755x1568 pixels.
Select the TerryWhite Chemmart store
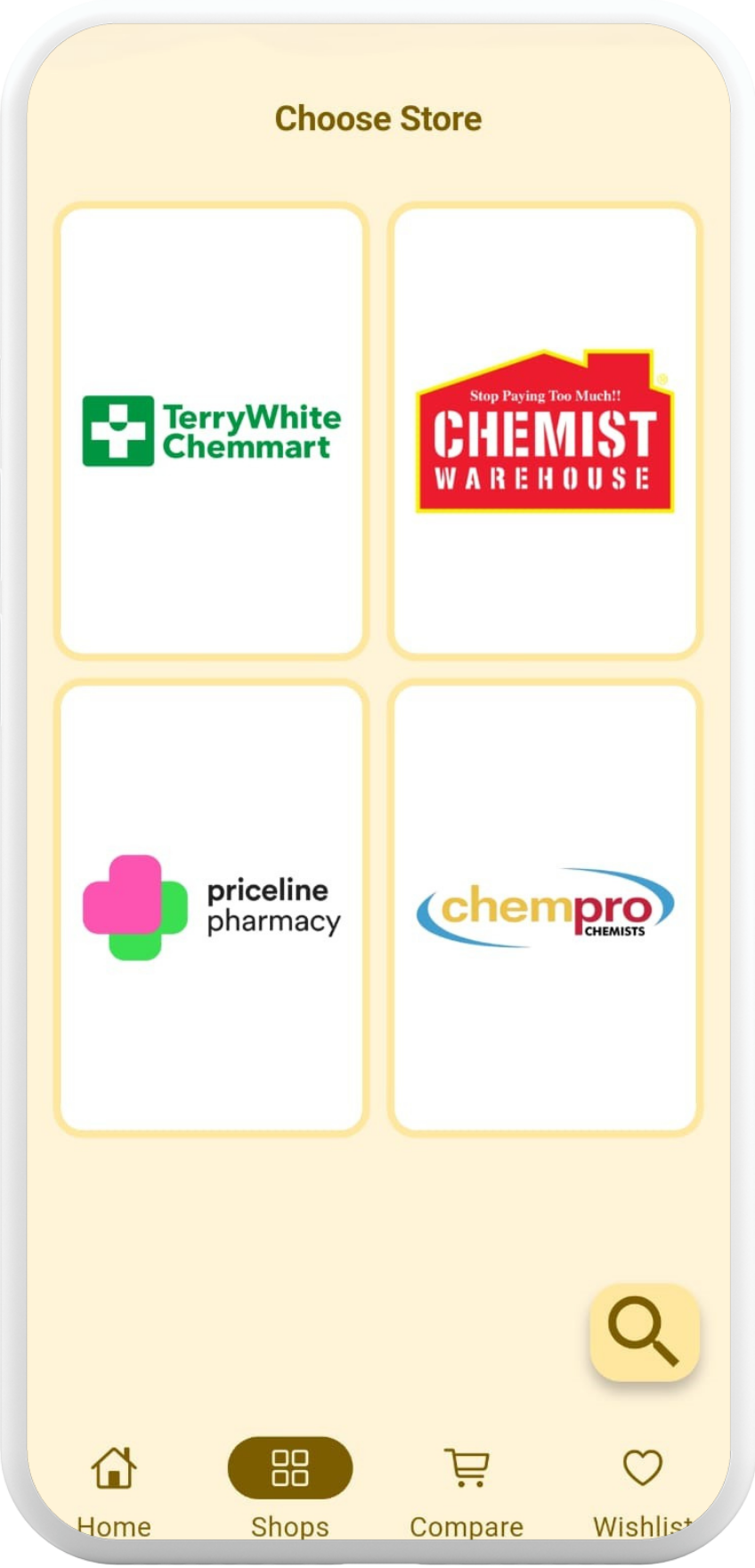pyautogui.click(x=212, y=431)
